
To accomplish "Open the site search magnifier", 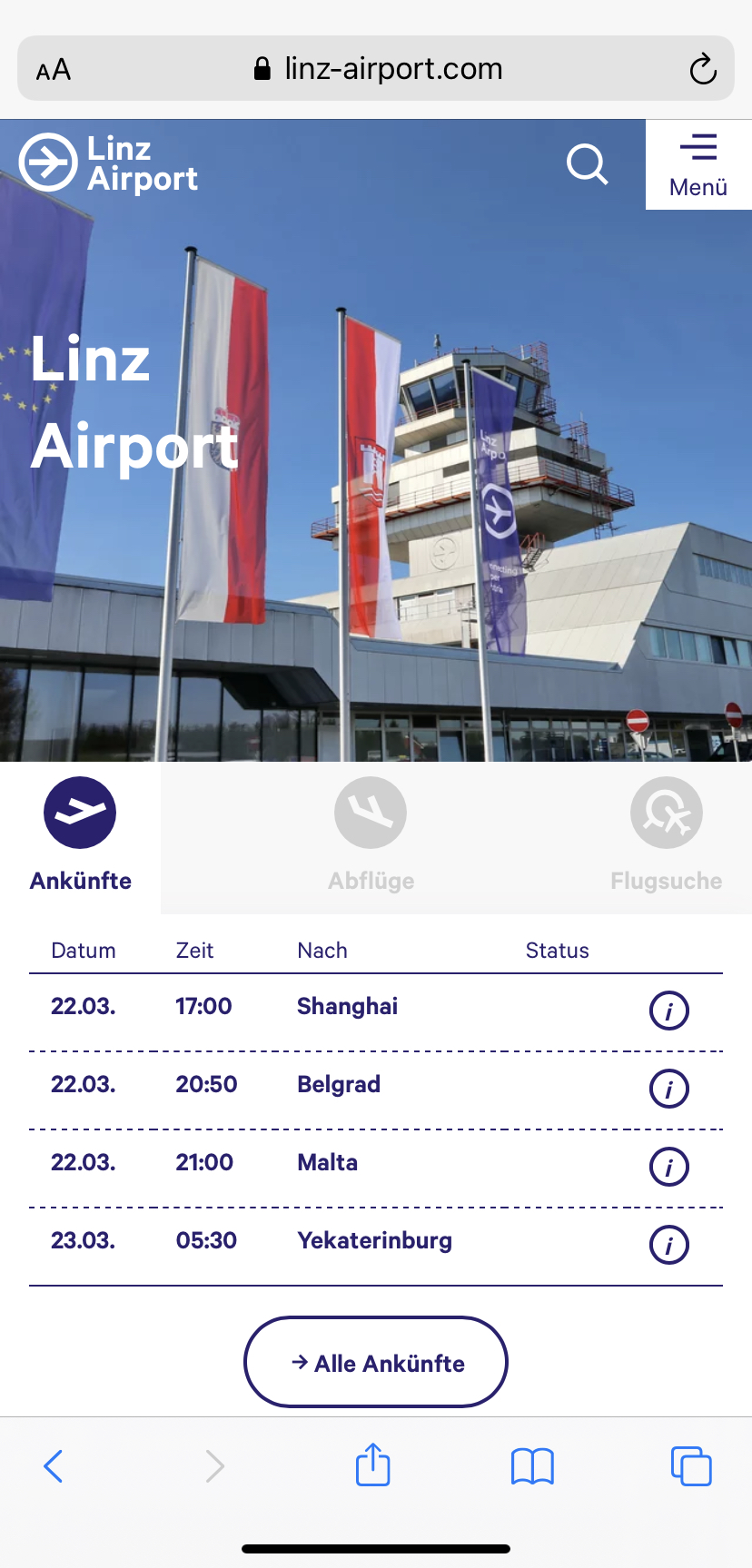I will pos(587,164).
